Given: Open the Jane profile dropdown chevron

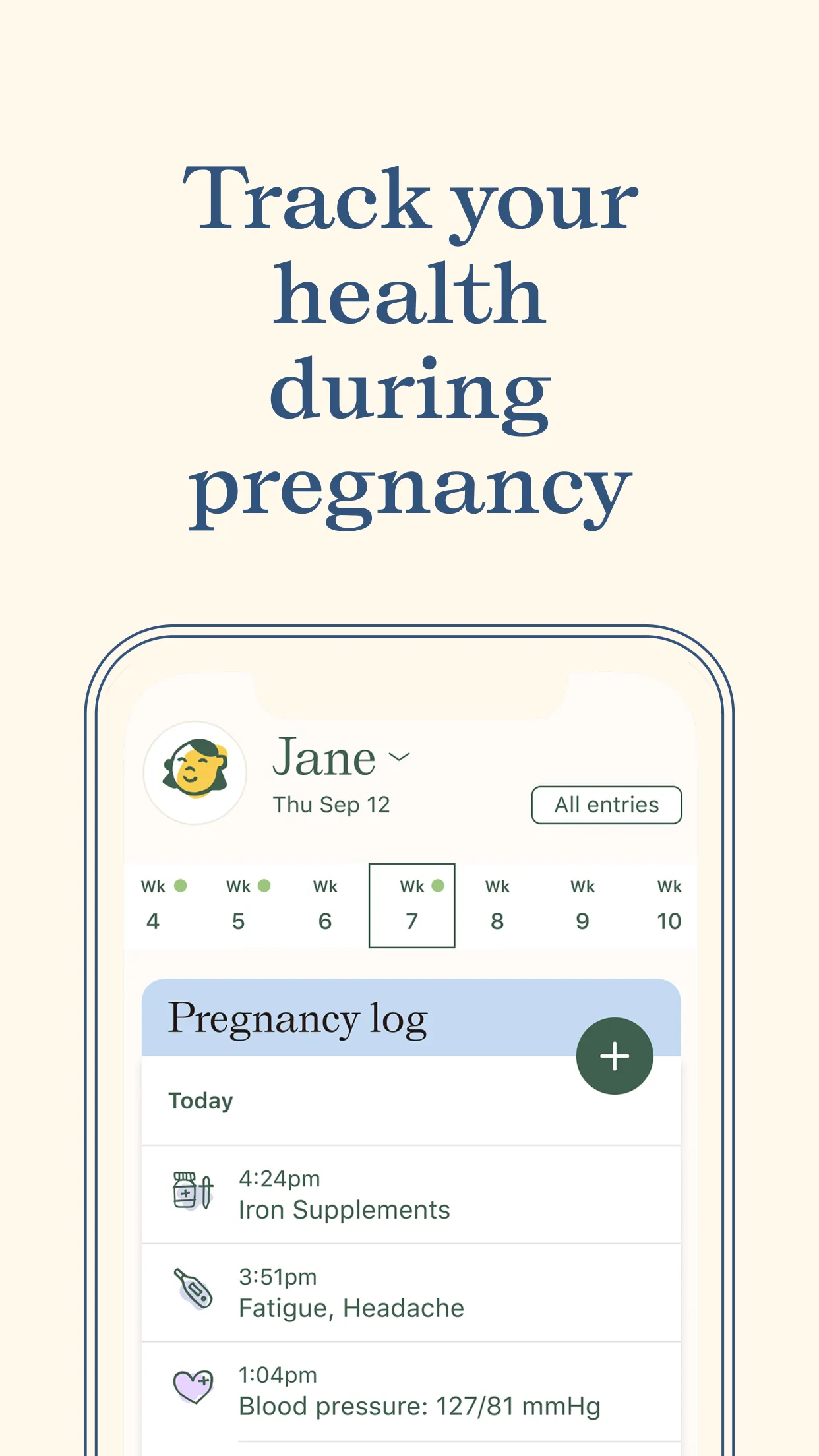Looking at the screenshot, I should click(400, 758).
